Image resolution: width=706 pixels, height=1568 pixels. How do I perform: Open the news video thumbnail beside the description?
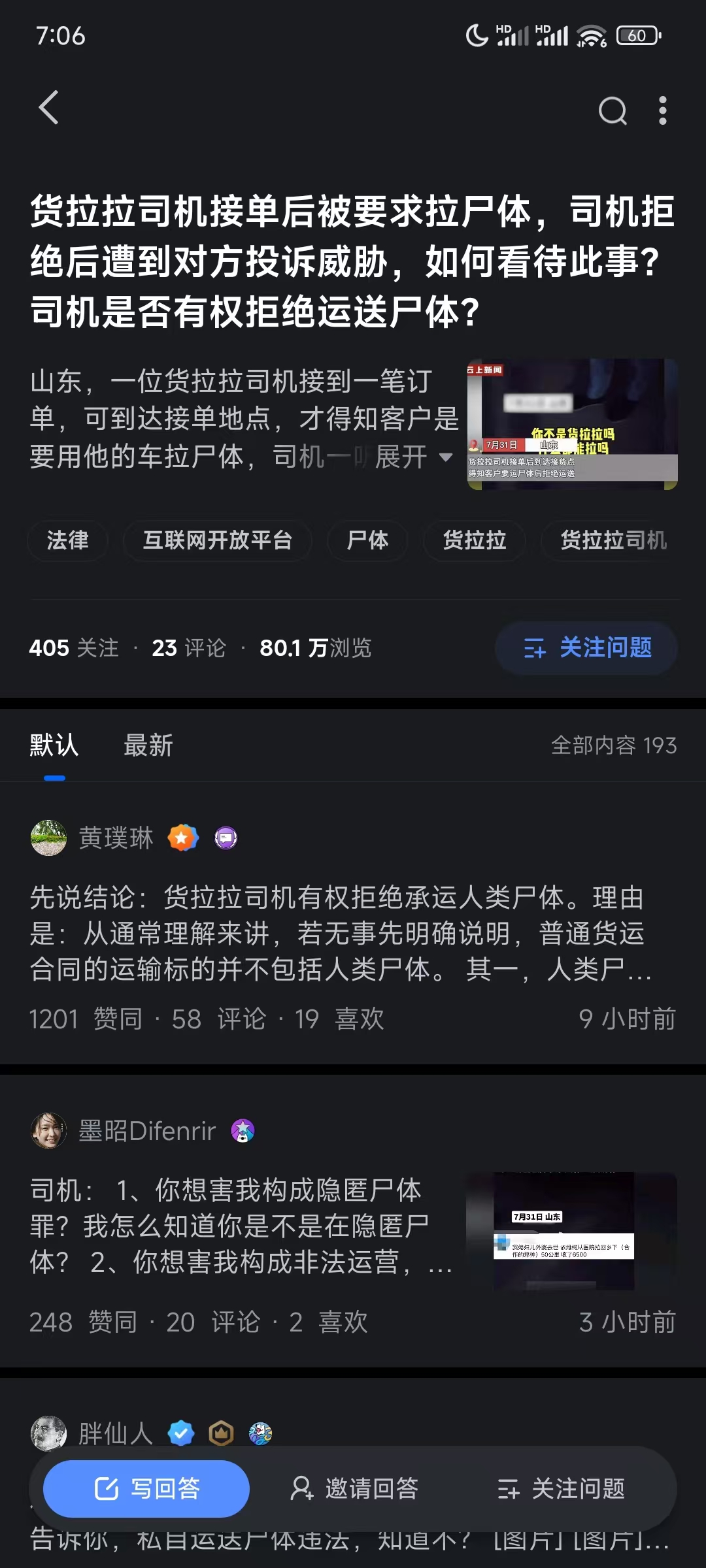click(572, 423)
